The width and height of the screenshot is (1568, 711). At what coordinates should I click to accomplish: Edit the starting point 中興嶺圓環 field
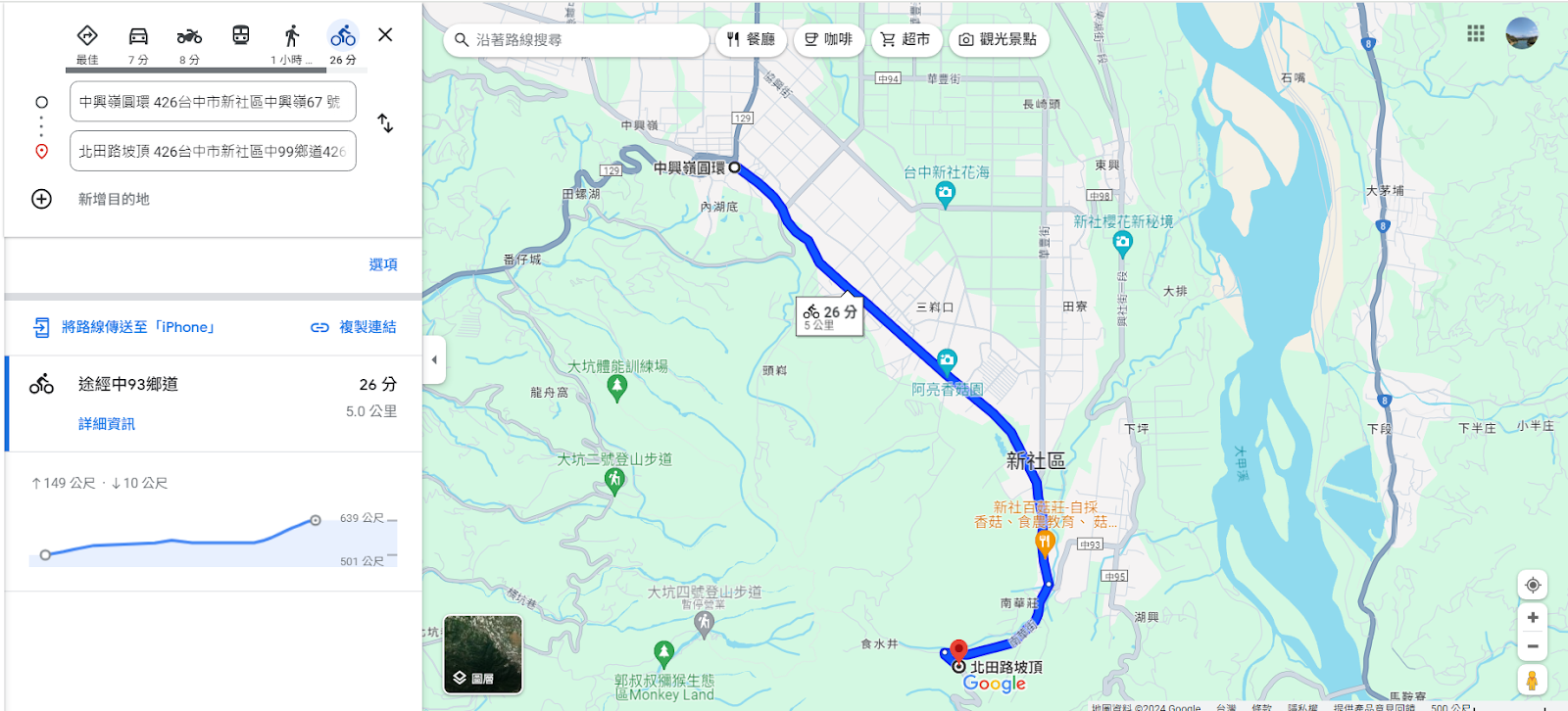click(212, 102)
